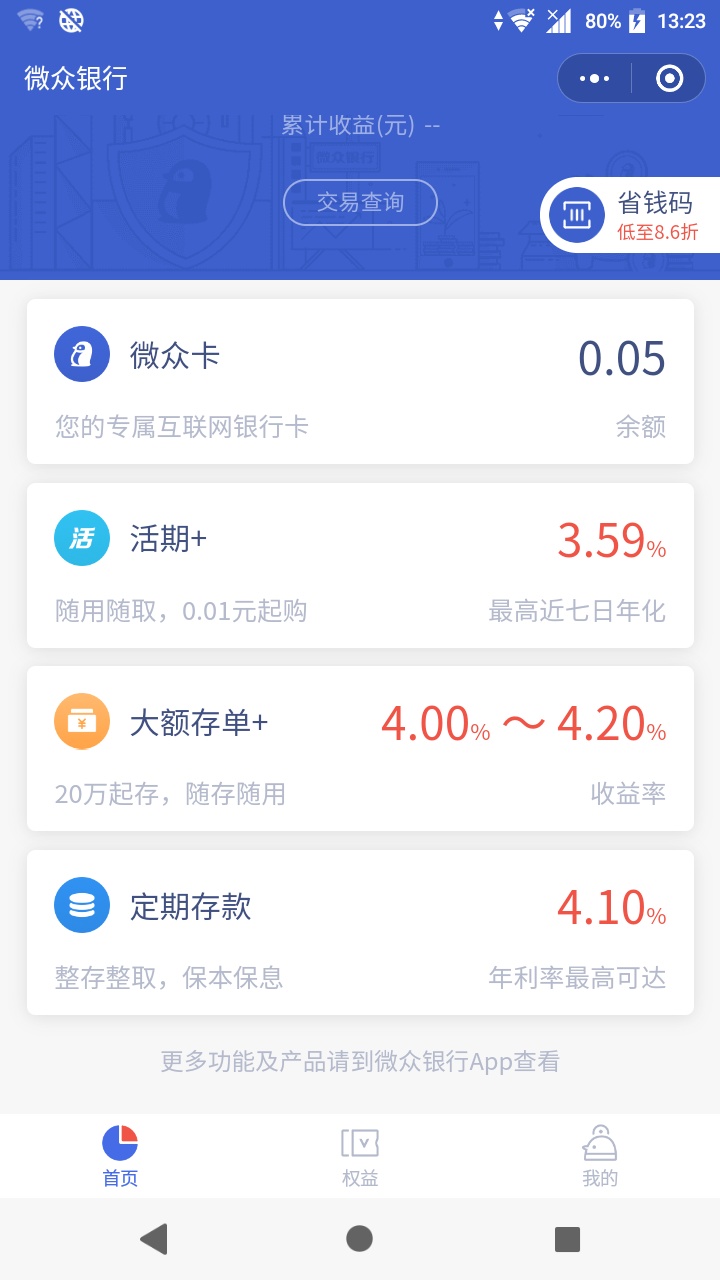This screenshot has height=1280, width=720.
Task: Select the 定期存款 fixed deposit card
Action: (x=360, y=932)
